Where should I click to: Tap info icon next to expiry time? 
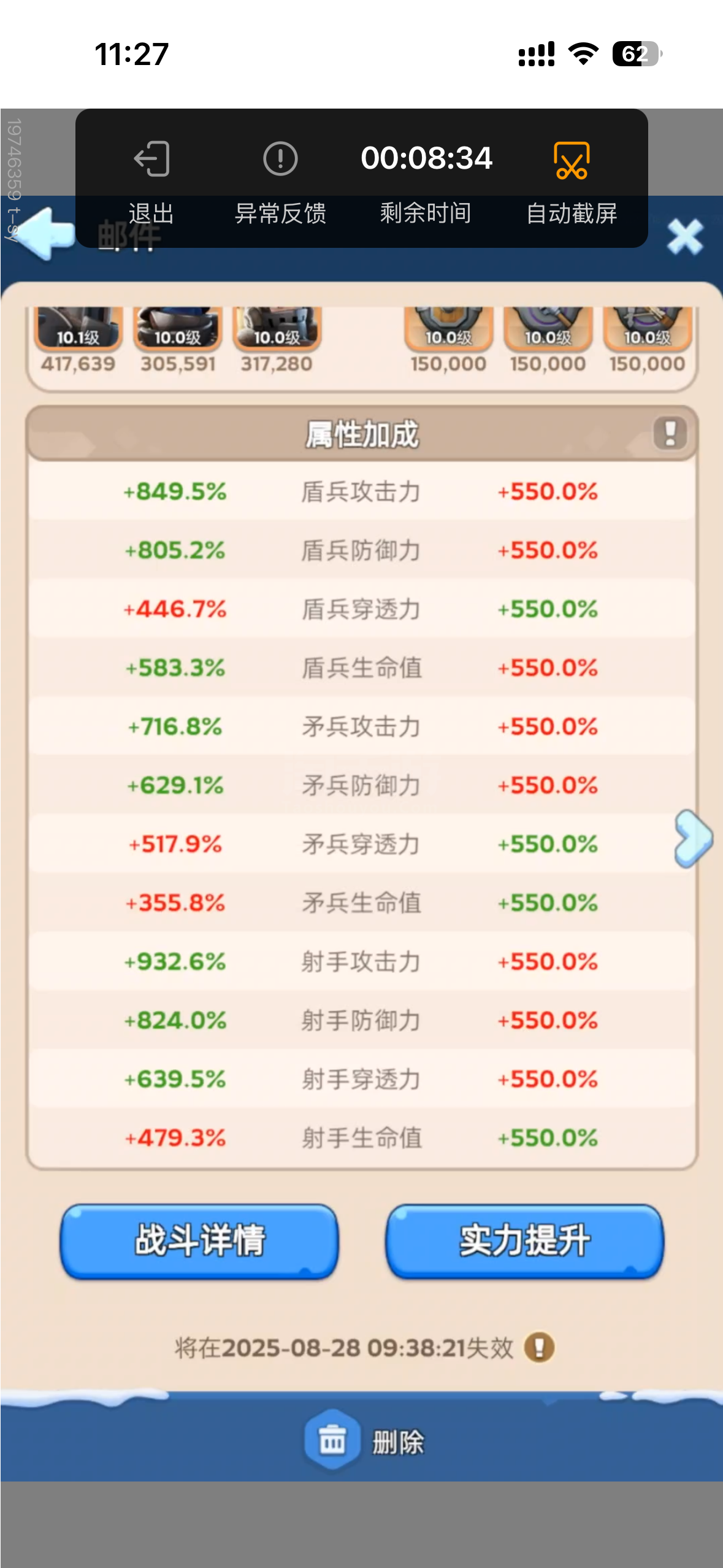[540, 1348]
